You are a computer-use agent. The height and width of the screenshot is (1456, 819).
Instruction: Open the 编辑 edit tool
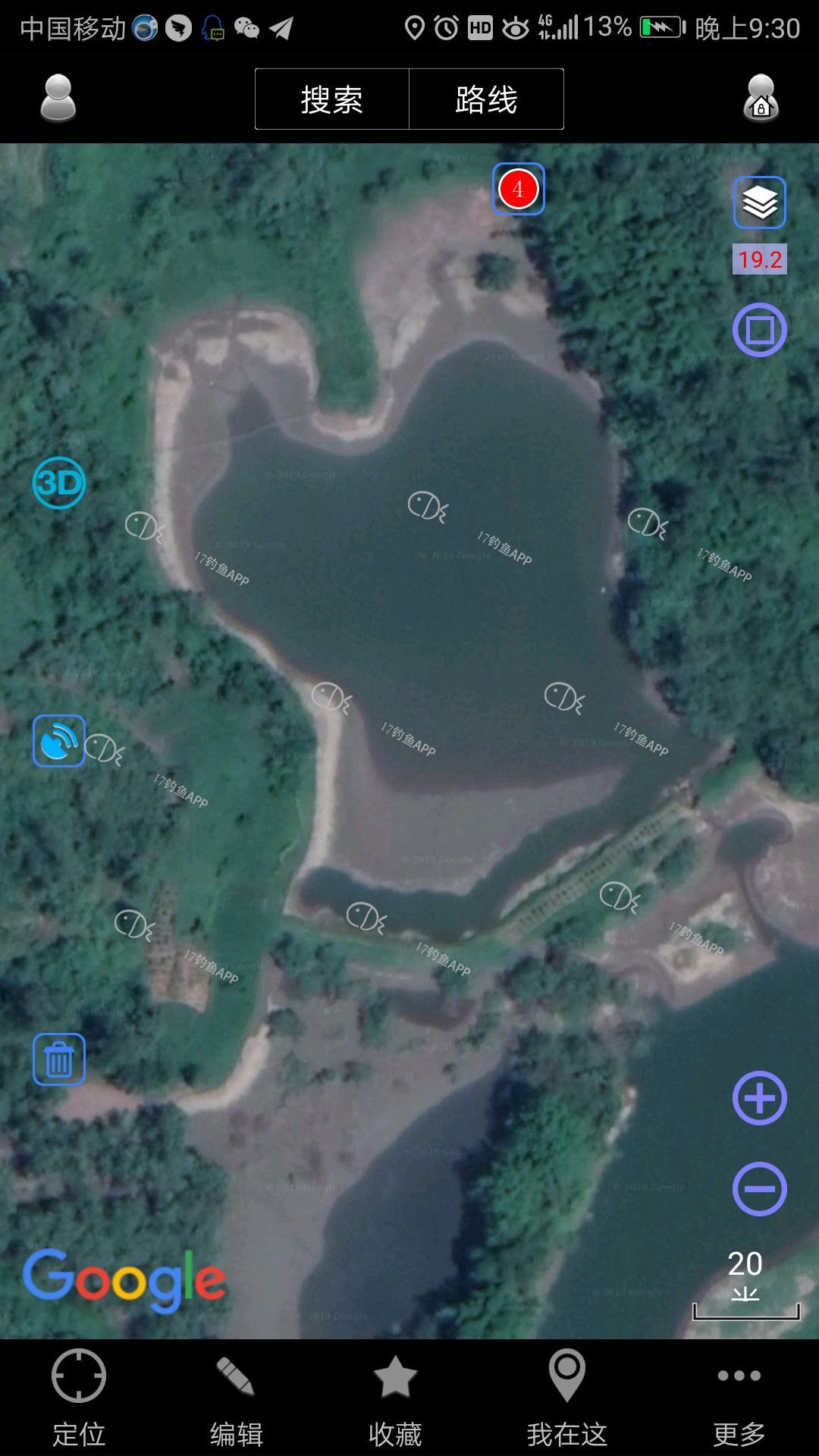[237, 1398]
